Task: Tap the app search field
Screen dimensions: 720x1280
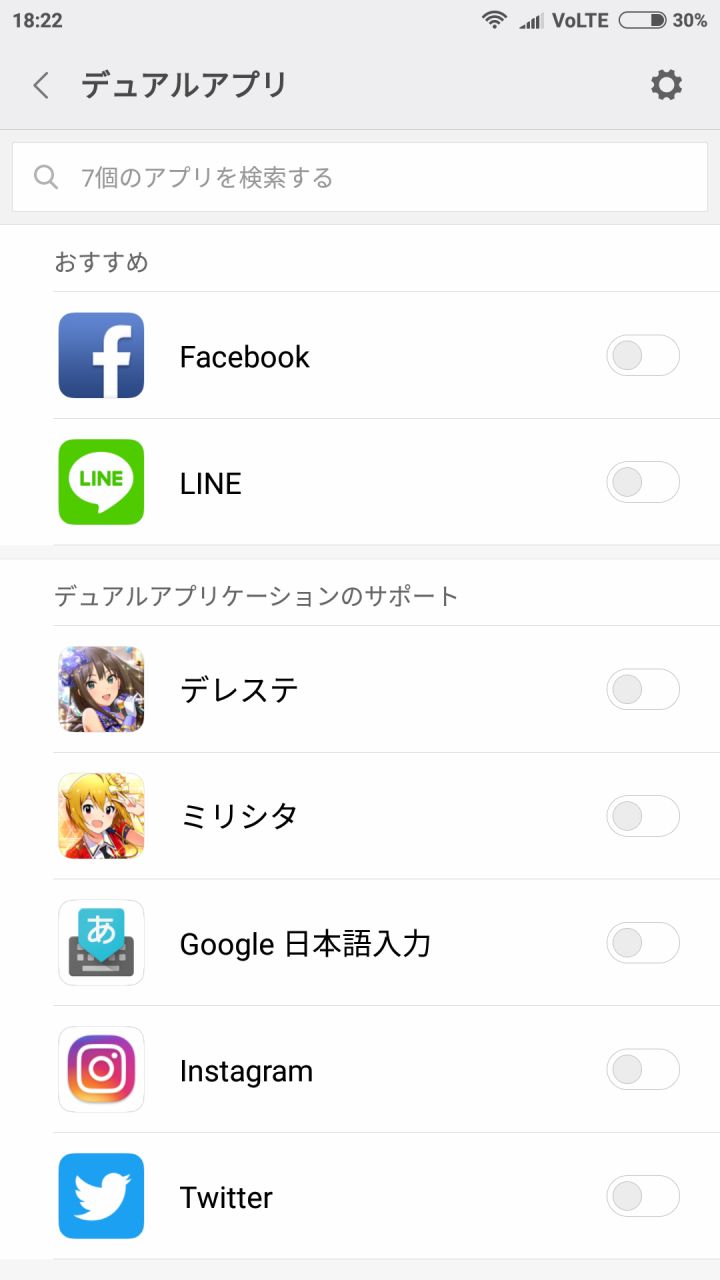Action: 360,177
